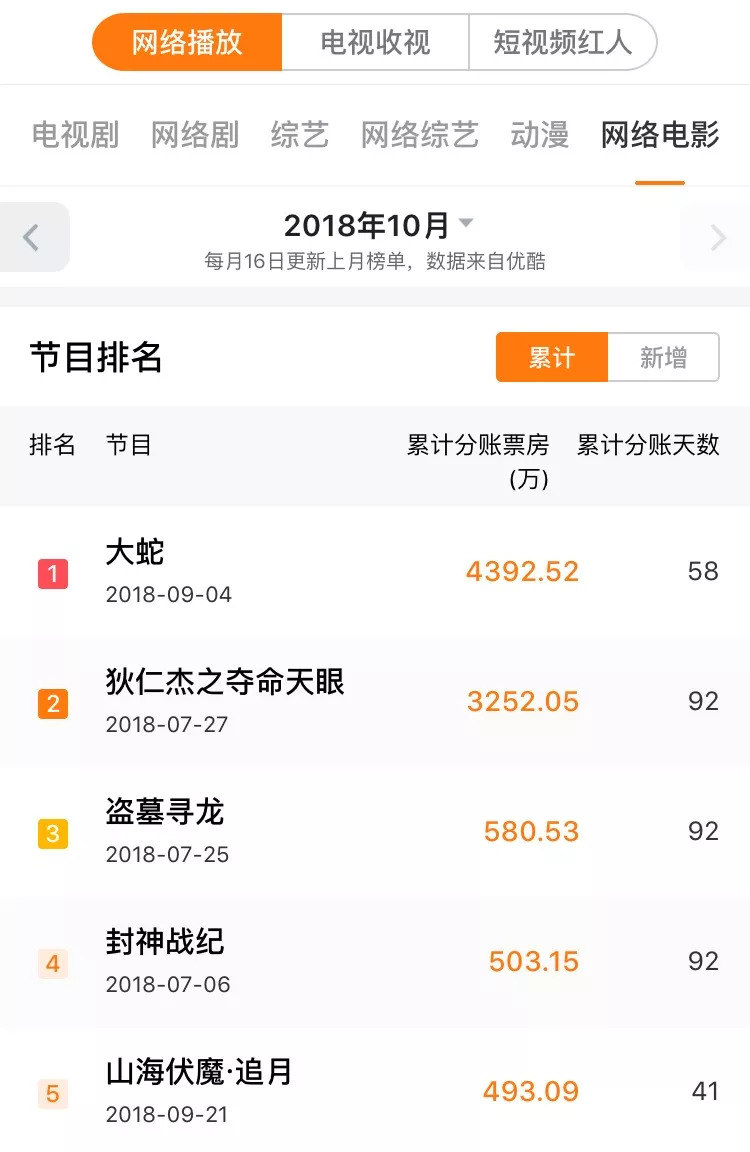This screenshot has height=1152, width=750.
Task: Go to the next month
Action: (716, 237)
